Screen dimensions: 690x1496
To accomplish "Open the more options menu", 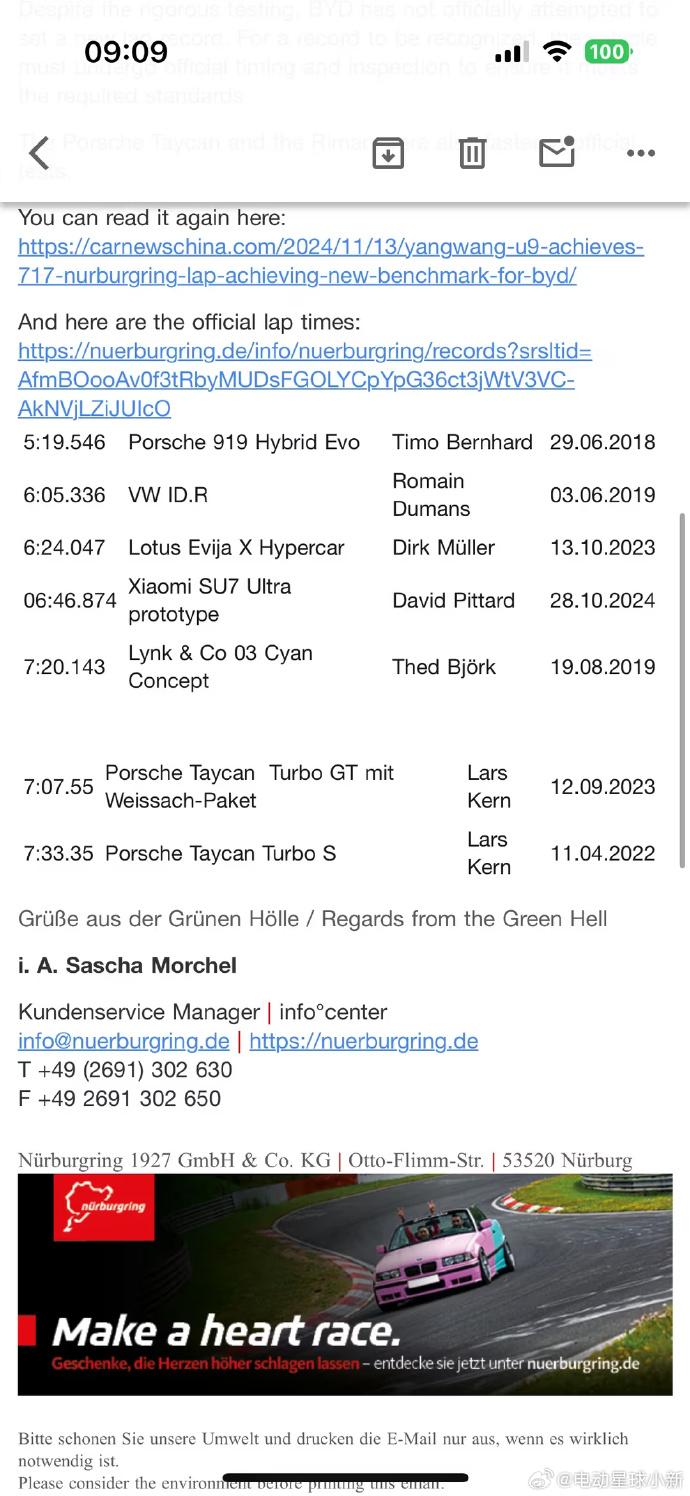I will (x=640, y=153).
